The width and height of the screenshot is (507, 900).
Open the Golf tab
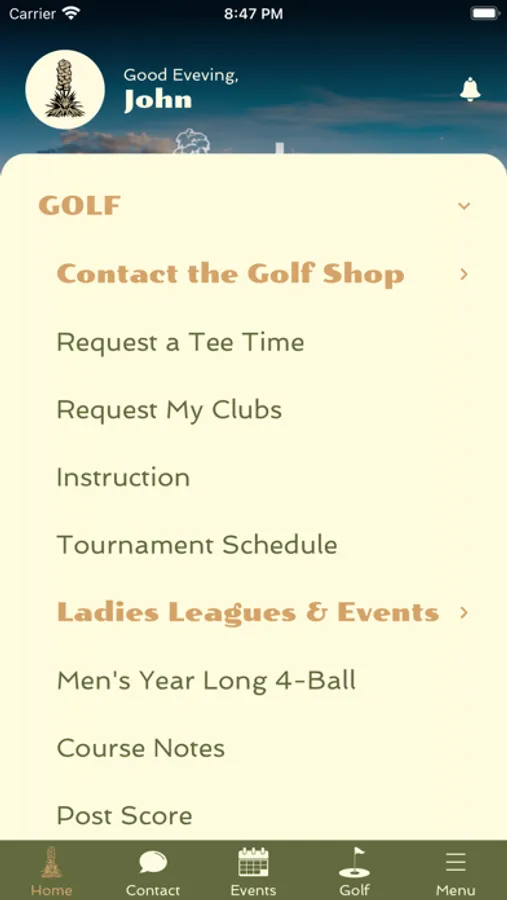(354, 871)
